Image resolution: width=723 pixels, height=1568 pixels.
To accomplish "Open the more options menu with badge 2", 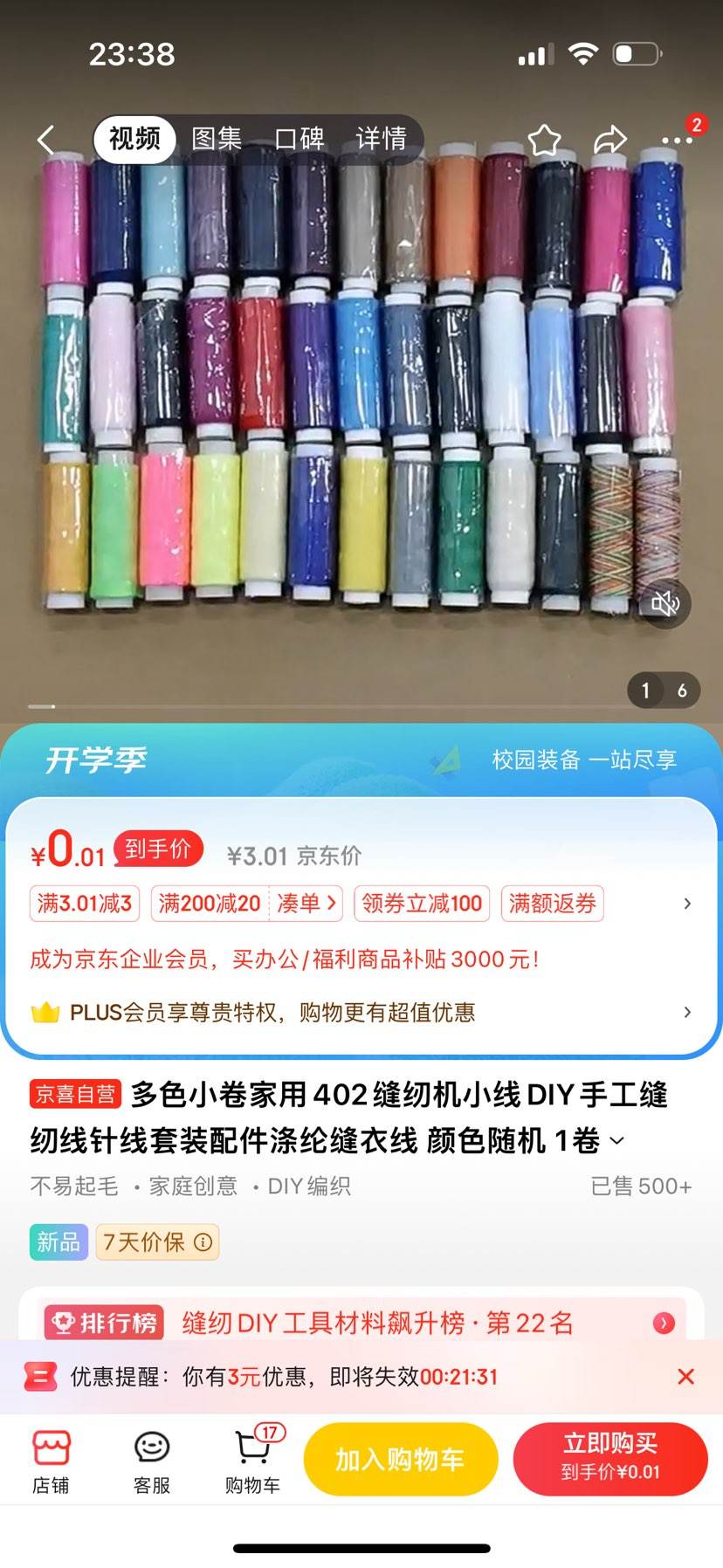I will click(677, 140).
